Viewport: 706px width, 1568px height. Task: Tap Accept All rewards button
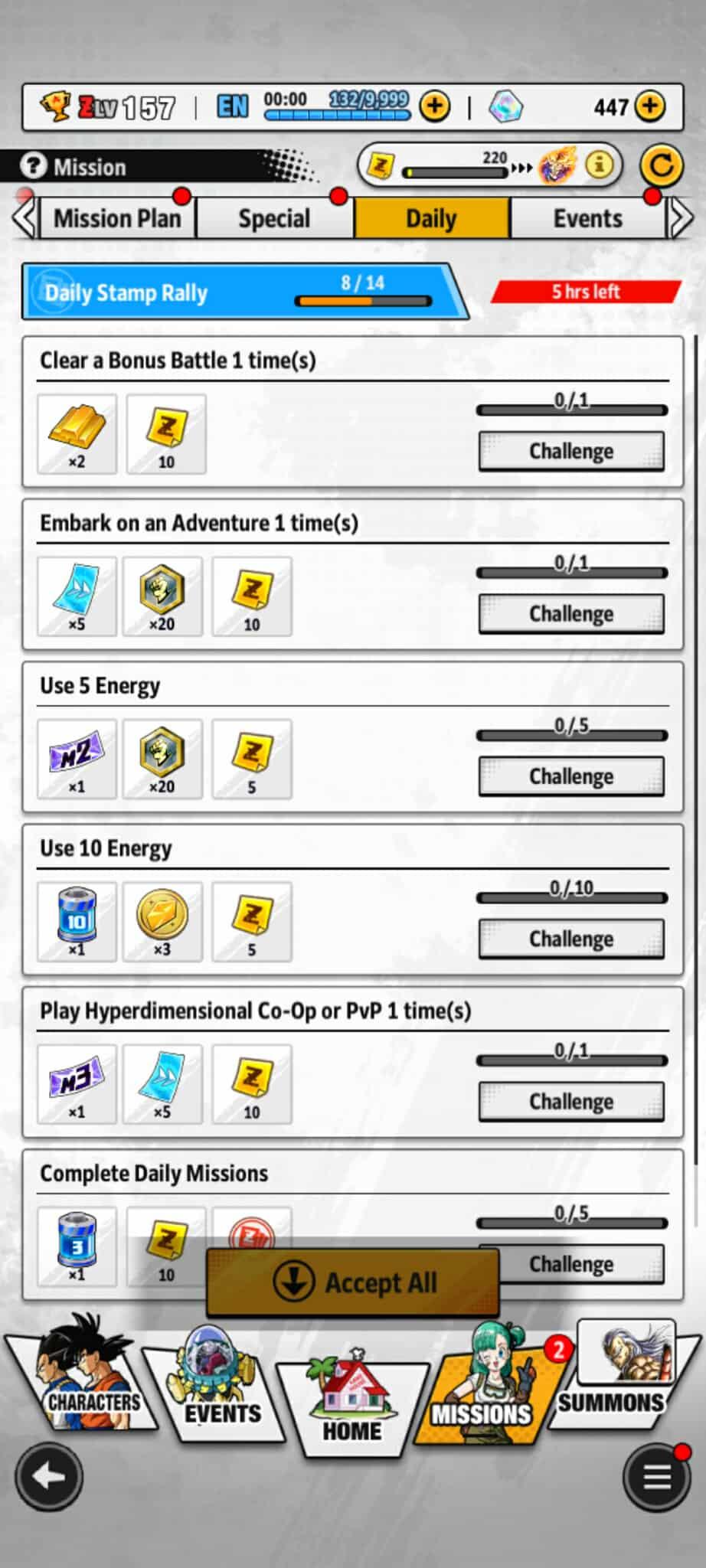click(353, 1282)
